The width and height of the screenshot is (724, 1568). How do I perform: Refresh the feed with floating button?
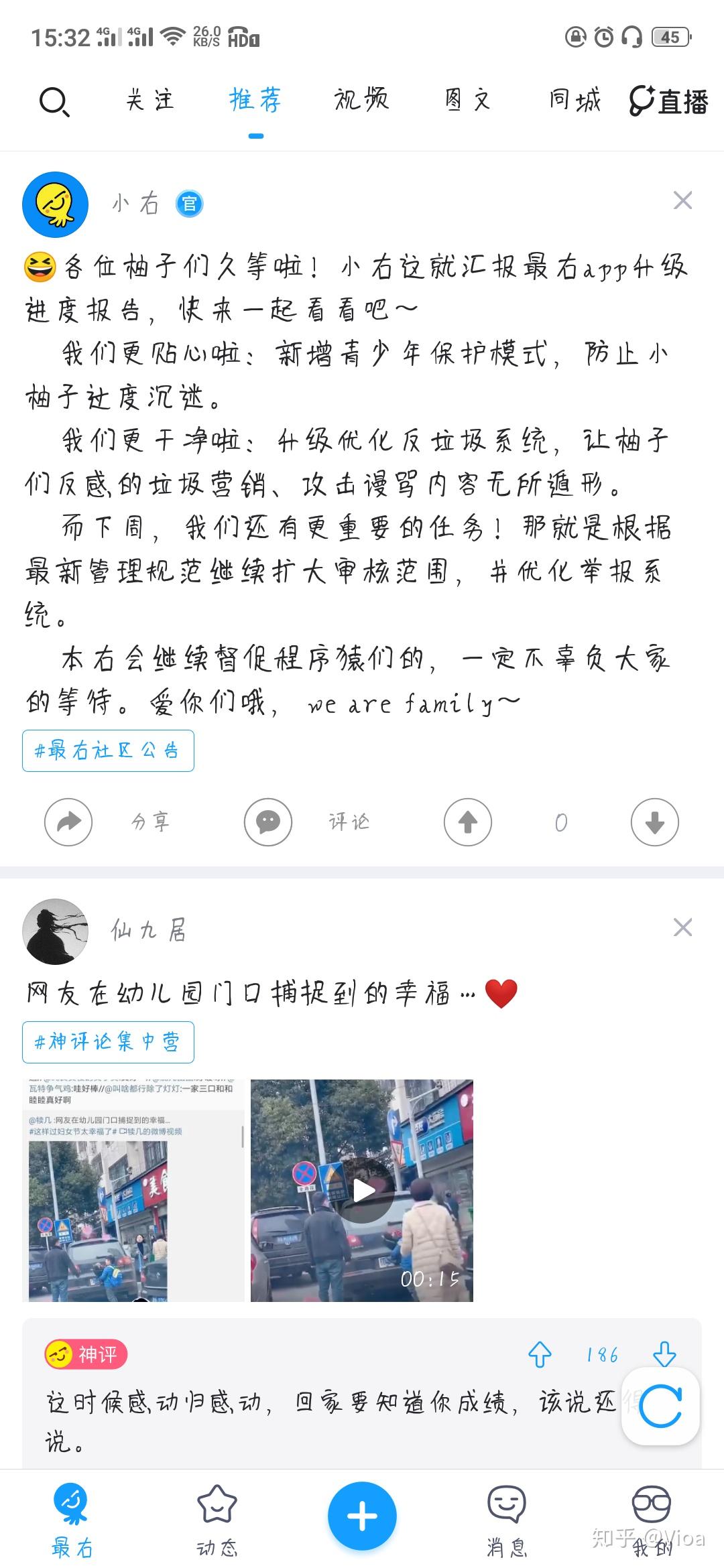click(x=660, y=1407)
